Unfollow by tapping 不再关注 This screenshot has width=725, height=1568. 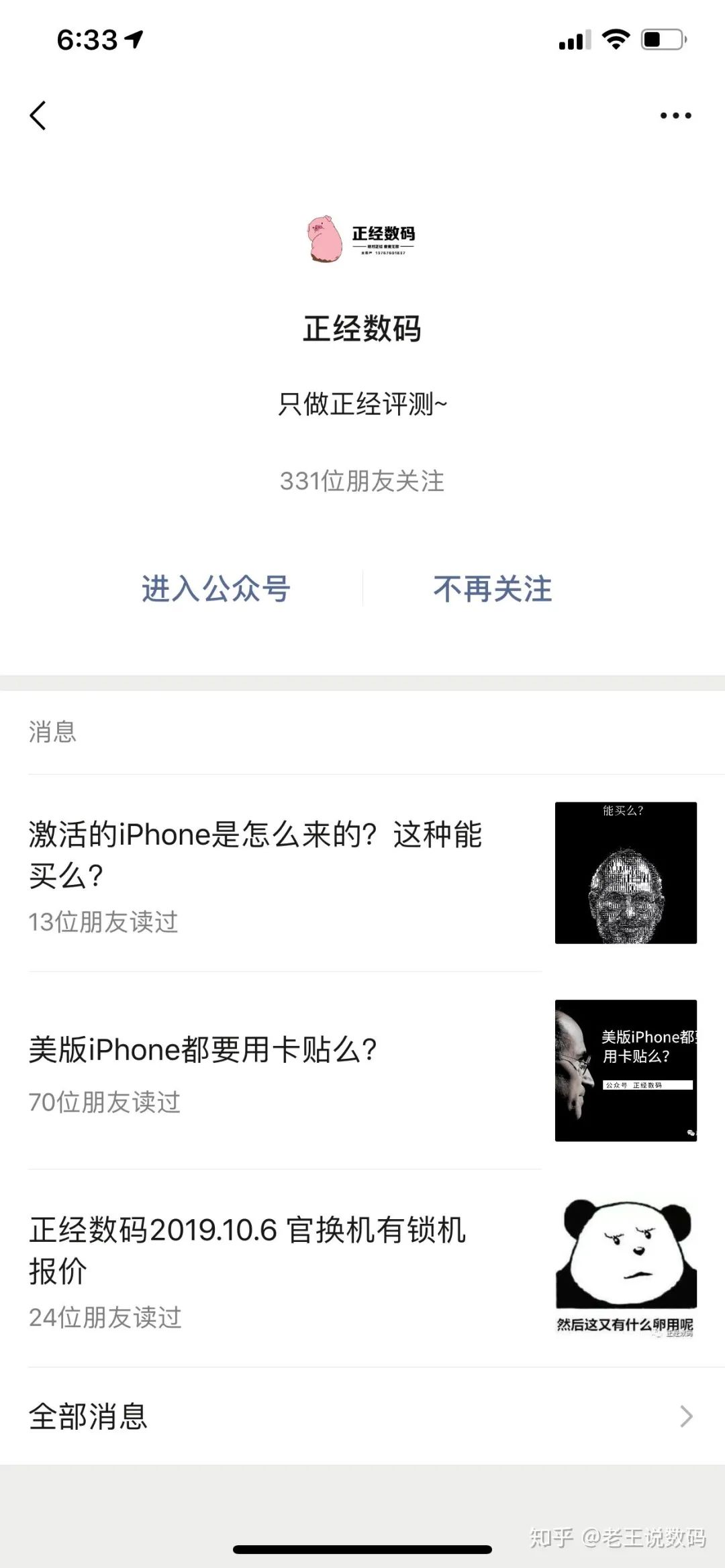(492, 589)
